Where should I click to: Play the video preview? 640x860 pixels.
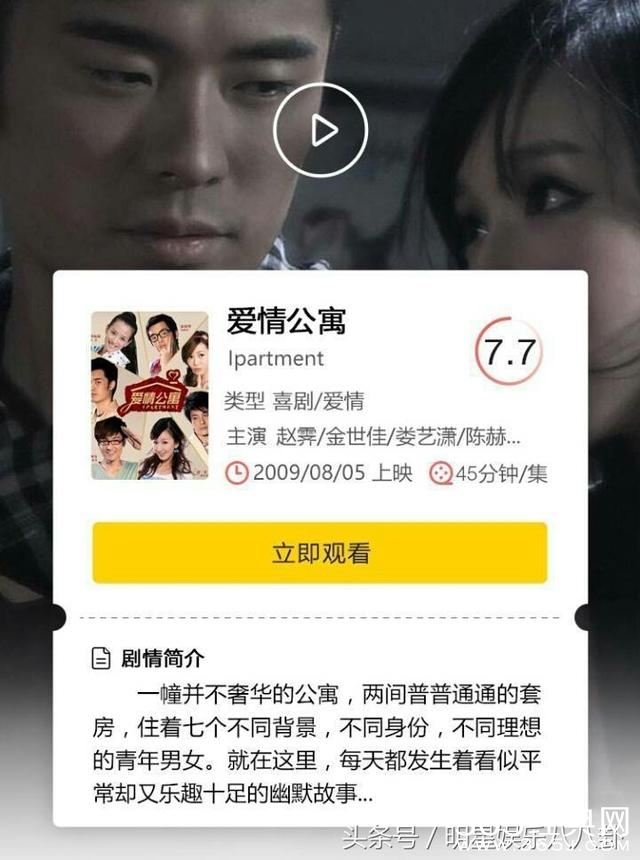pos(320,130)
